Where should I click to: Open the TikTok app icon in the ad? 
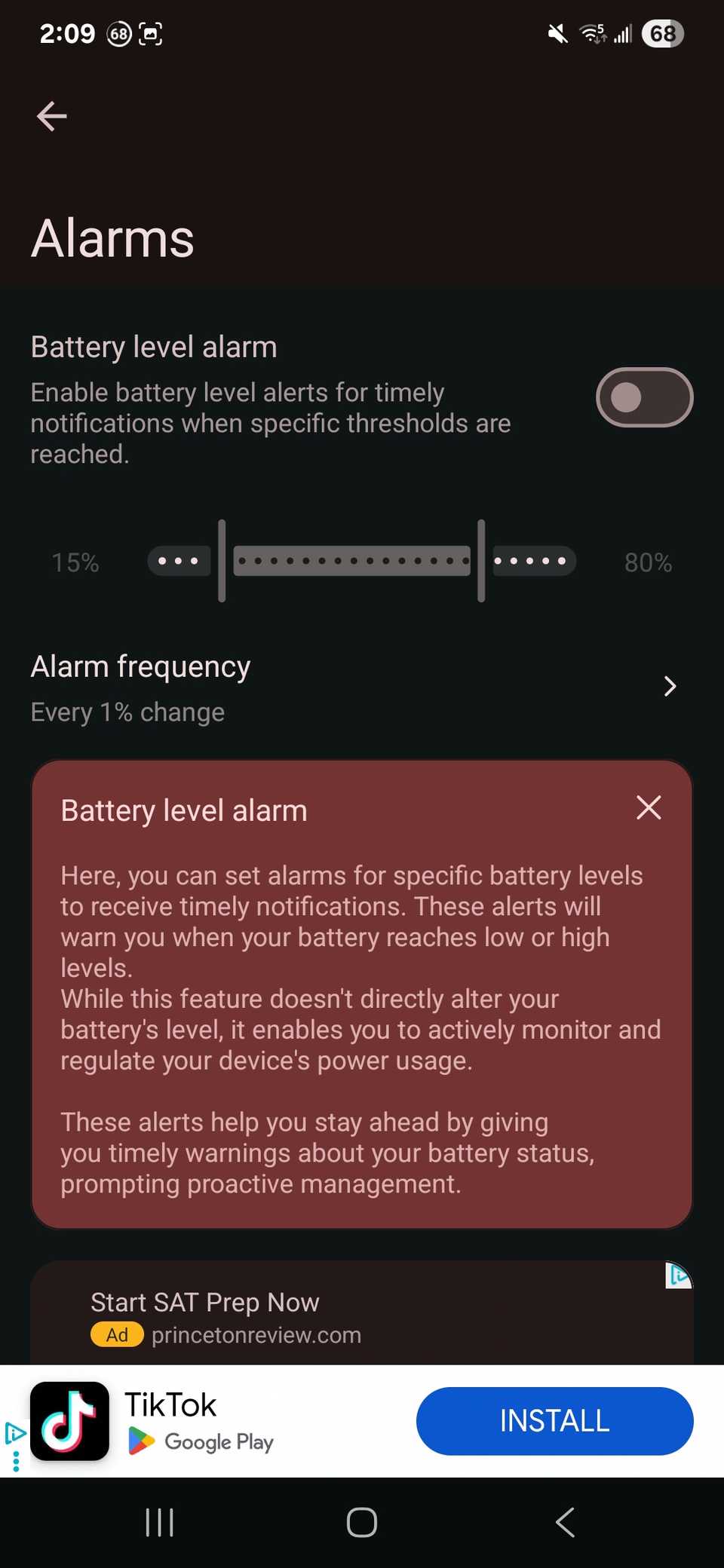coord(69,1420)
